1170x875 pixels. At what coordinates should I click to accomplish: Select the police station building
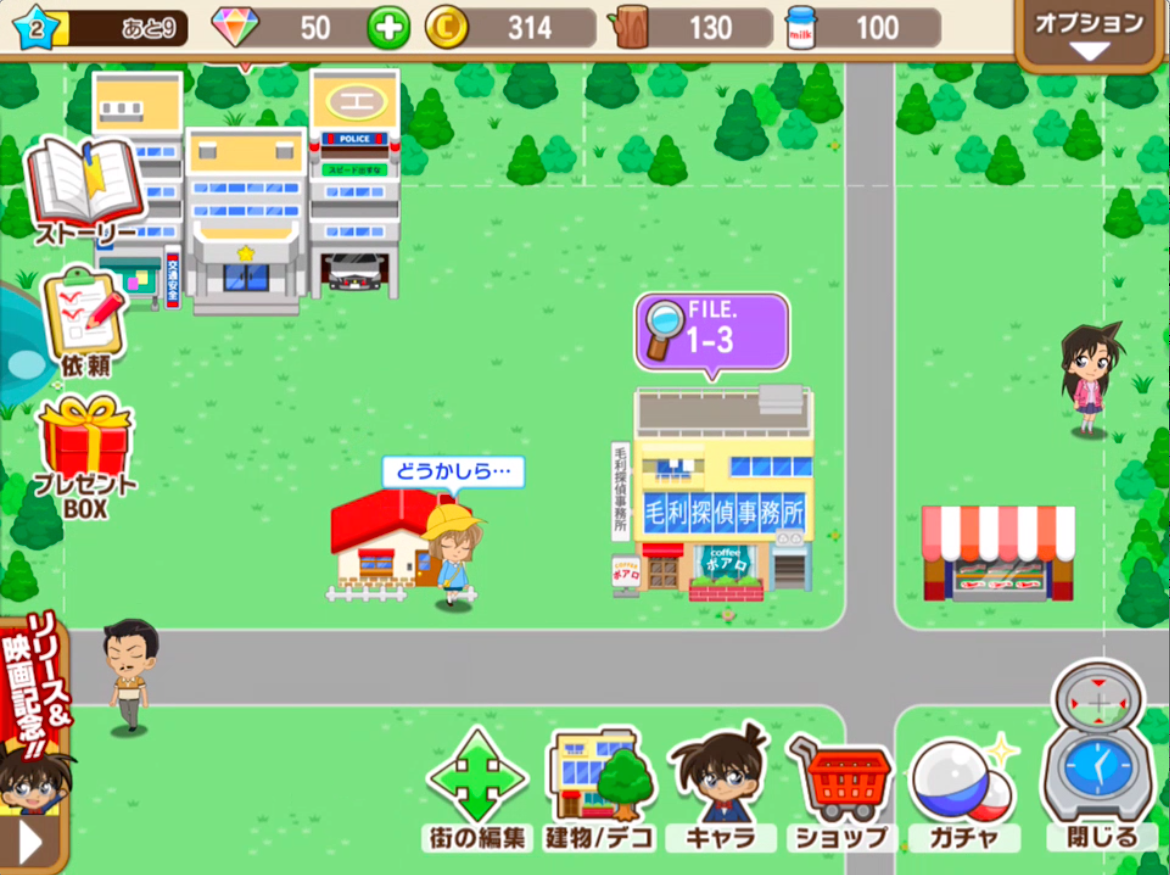(355, 190)
